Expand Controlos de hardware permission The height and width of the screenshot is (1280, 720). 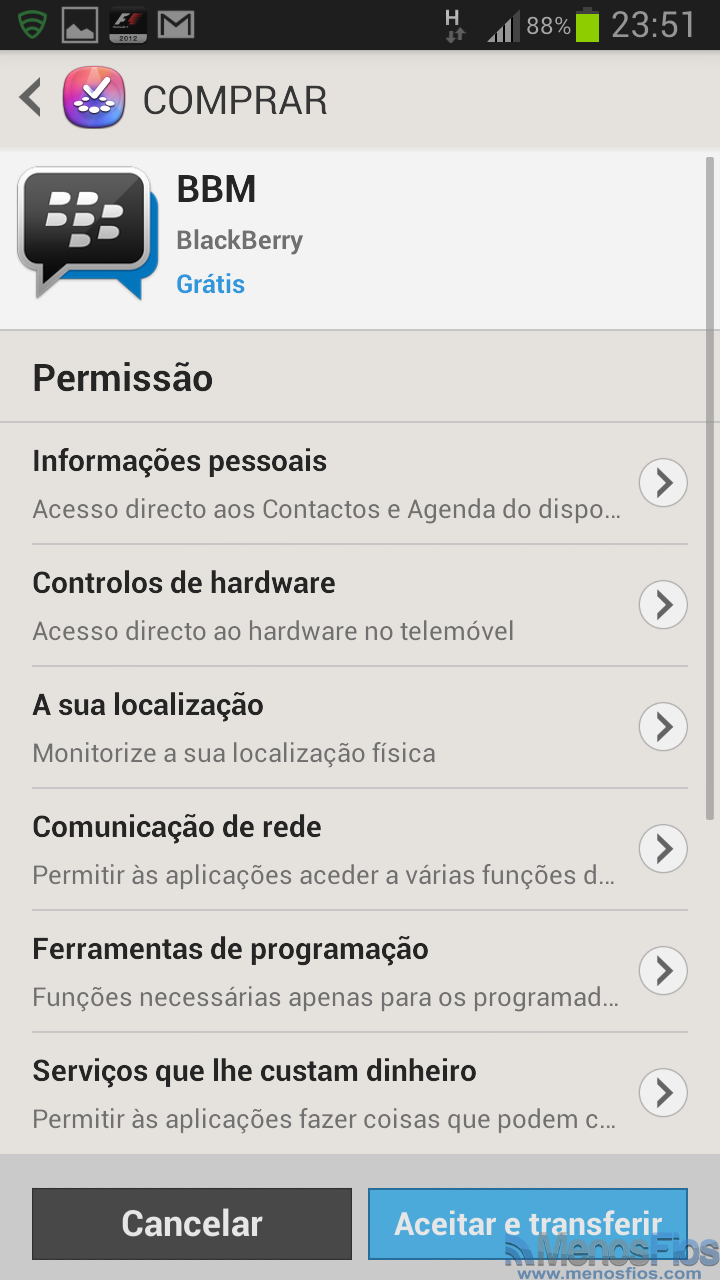360,606
